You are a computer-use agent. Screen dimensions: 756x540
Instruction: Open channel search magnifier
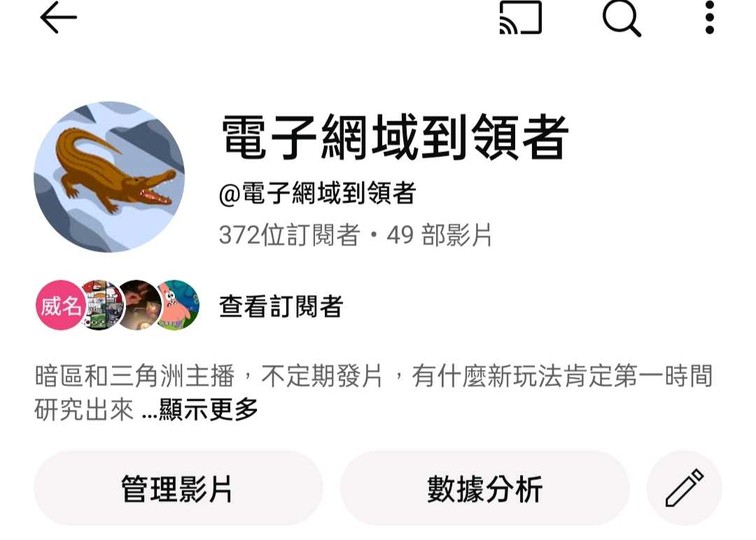point(621,18)
